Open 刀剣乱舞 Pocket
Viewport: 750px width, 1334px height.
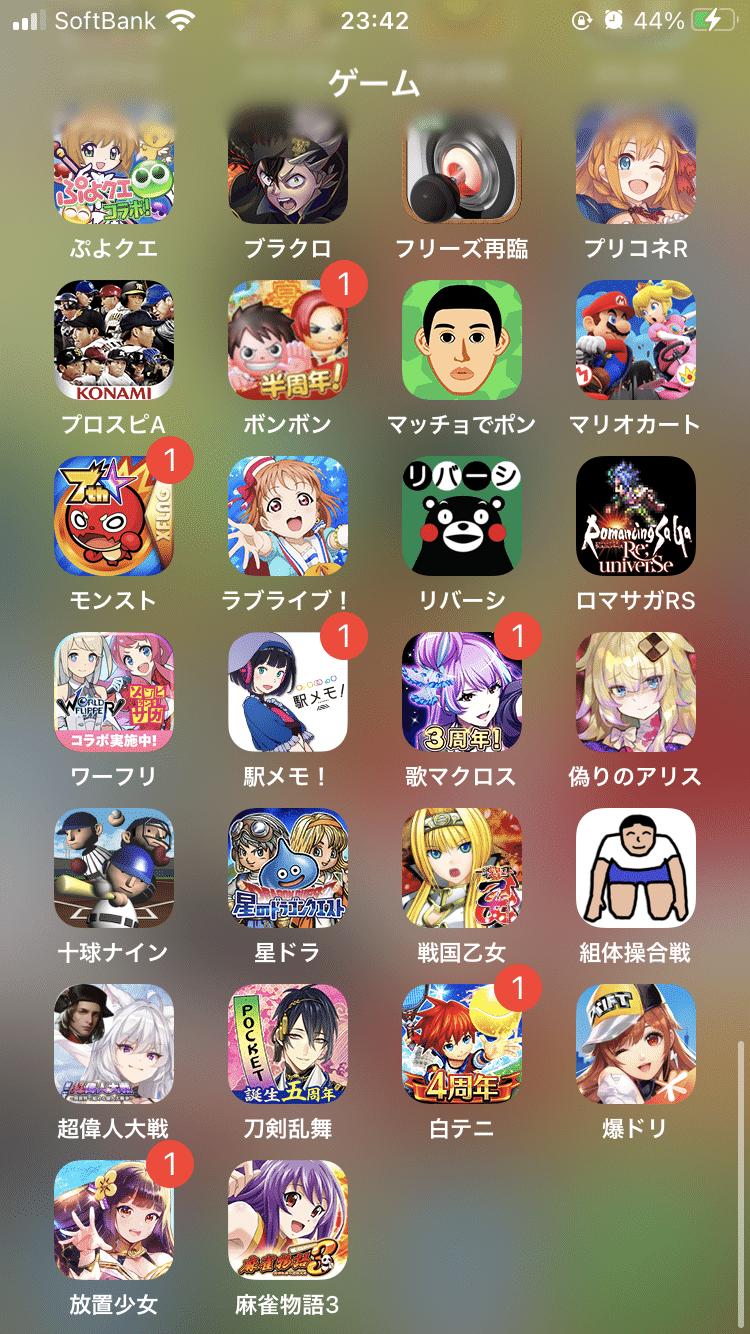(287, 1041)
